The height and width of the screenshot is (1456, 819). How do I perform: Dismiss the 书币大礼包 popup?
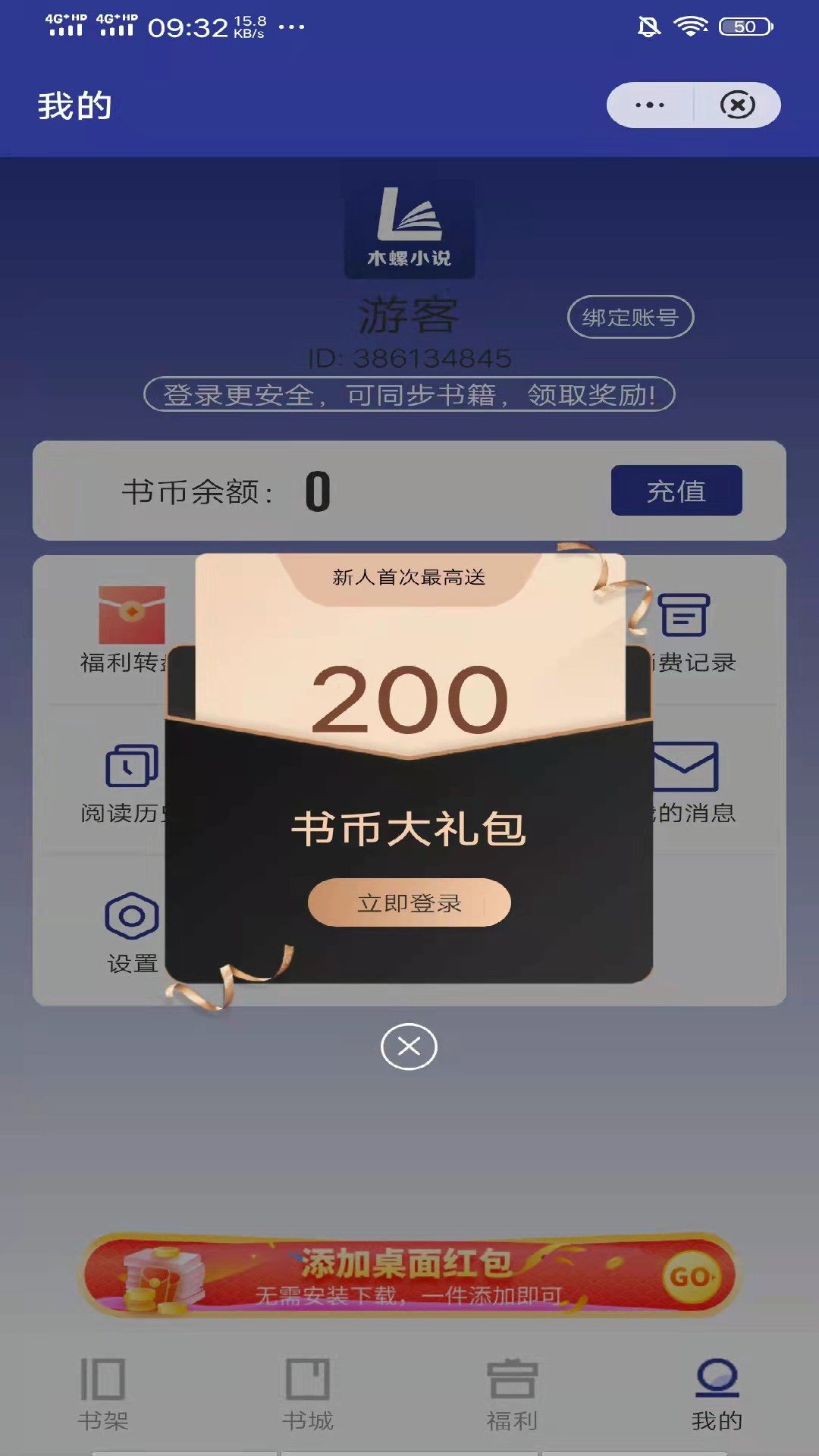coord(409,1046)
